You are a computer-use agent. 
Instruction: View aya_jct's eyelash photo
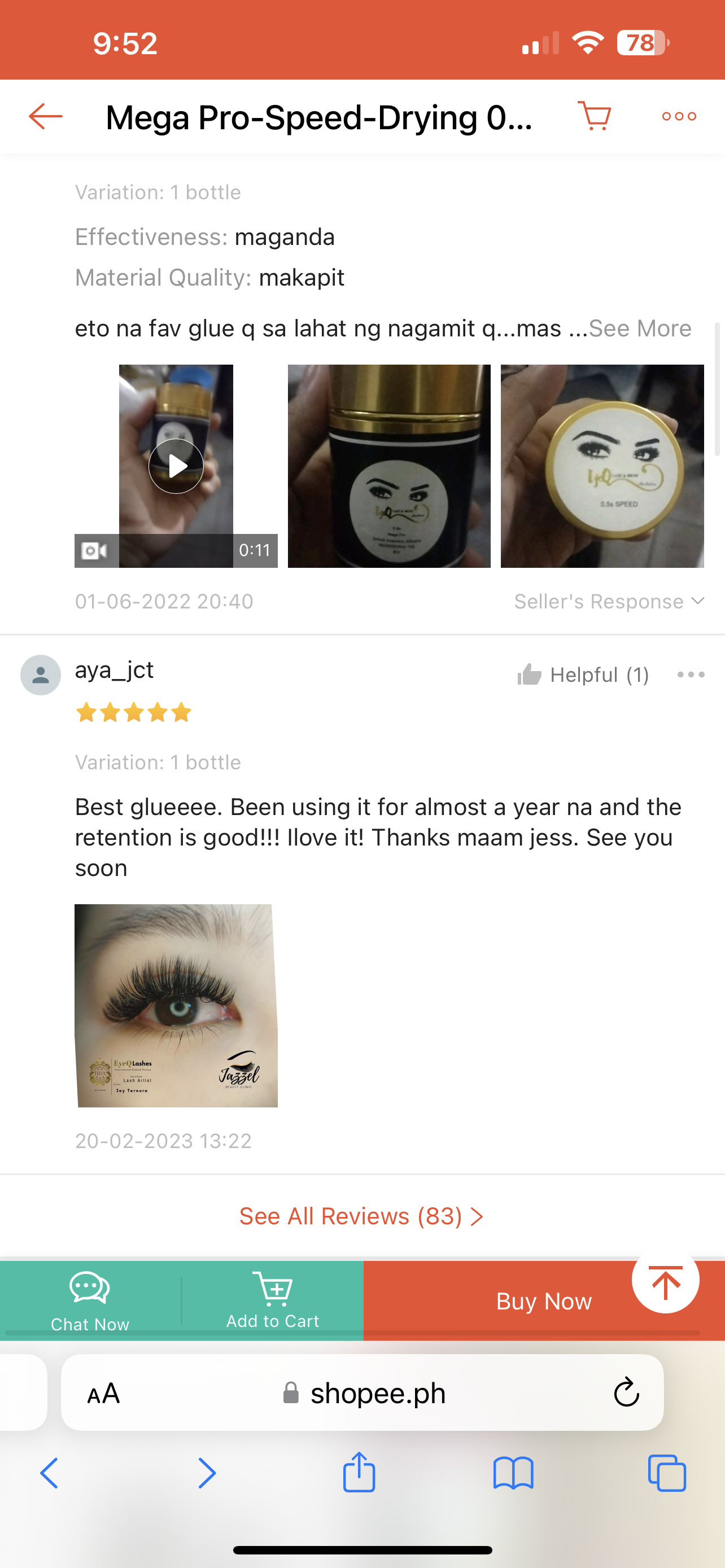[x=176, y=1006]
